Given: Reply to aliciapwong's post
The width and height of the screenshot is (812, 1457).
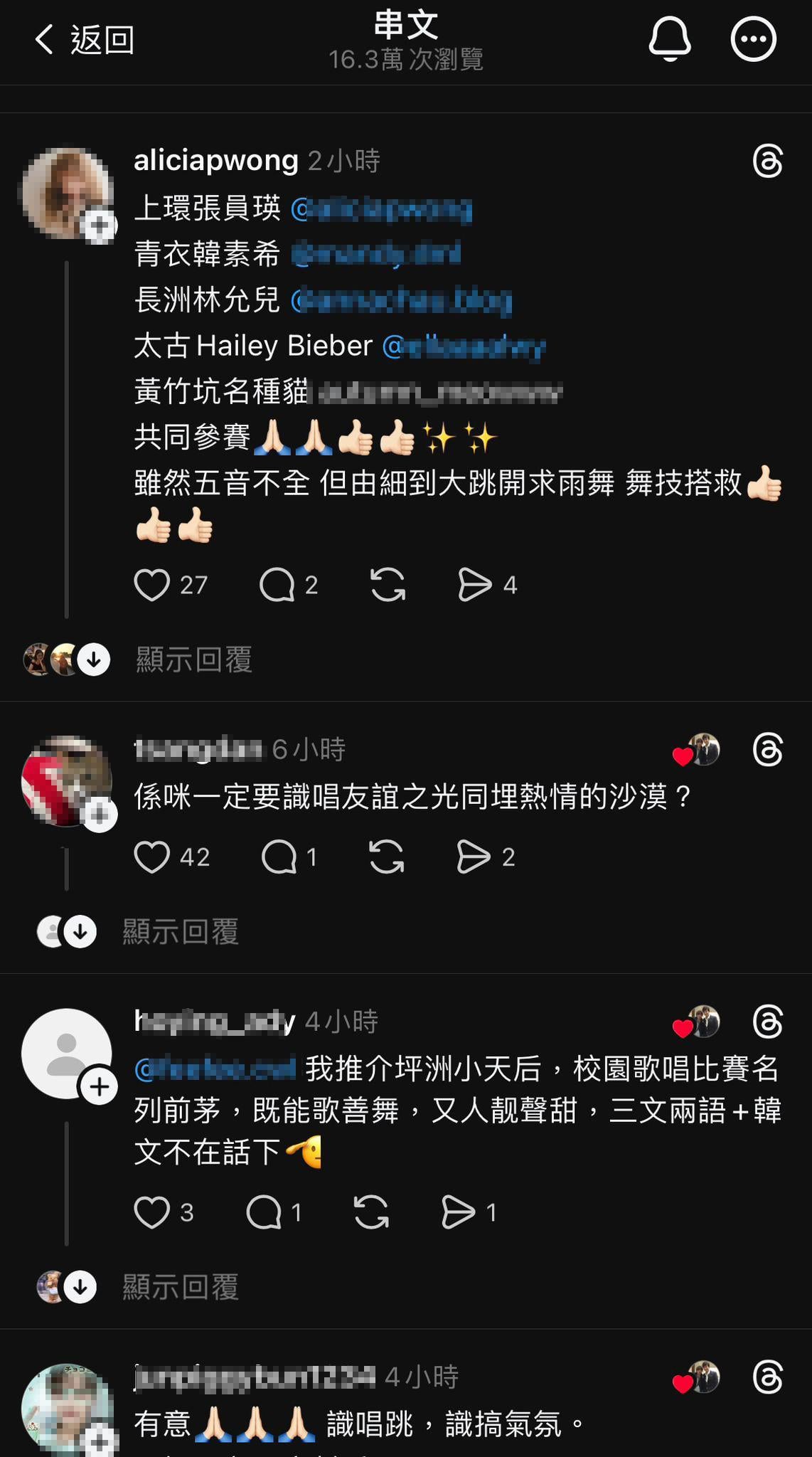Looking at the screenshot, I should [277, 585].
